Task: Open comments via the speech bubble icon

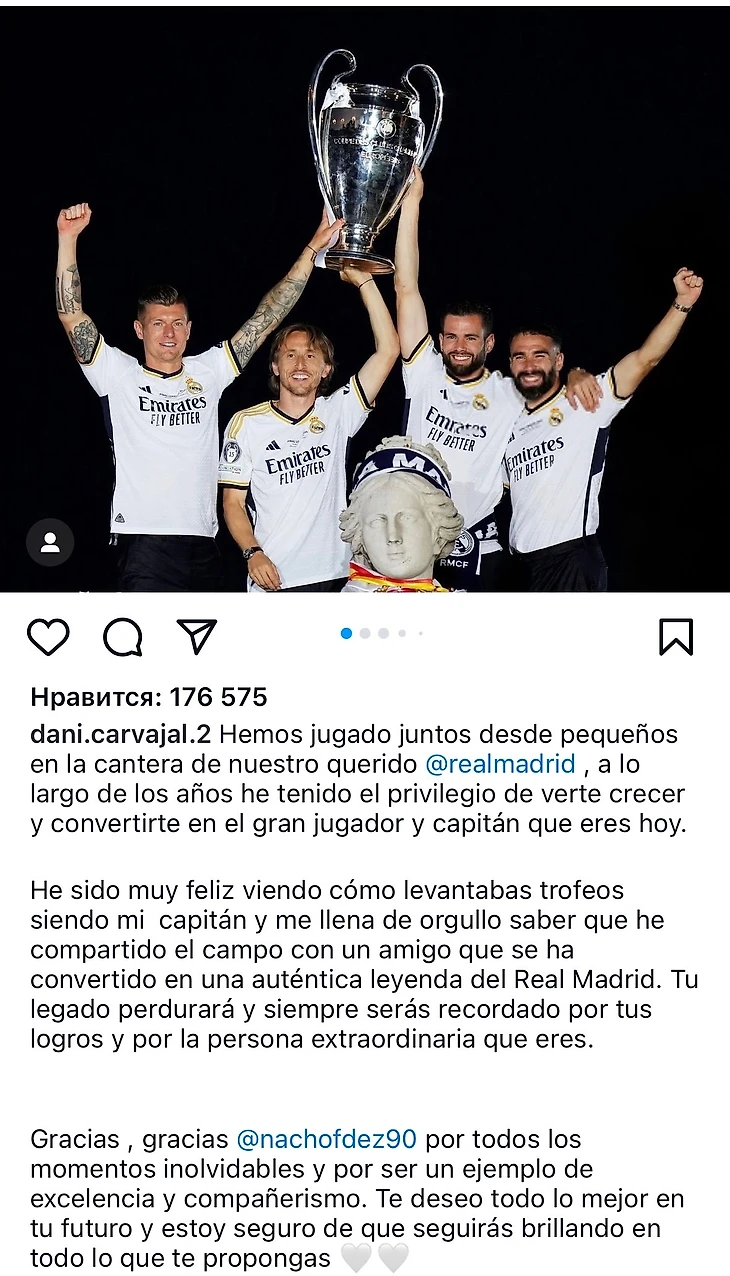Action: pyautogui.click(x=122, y=637)
